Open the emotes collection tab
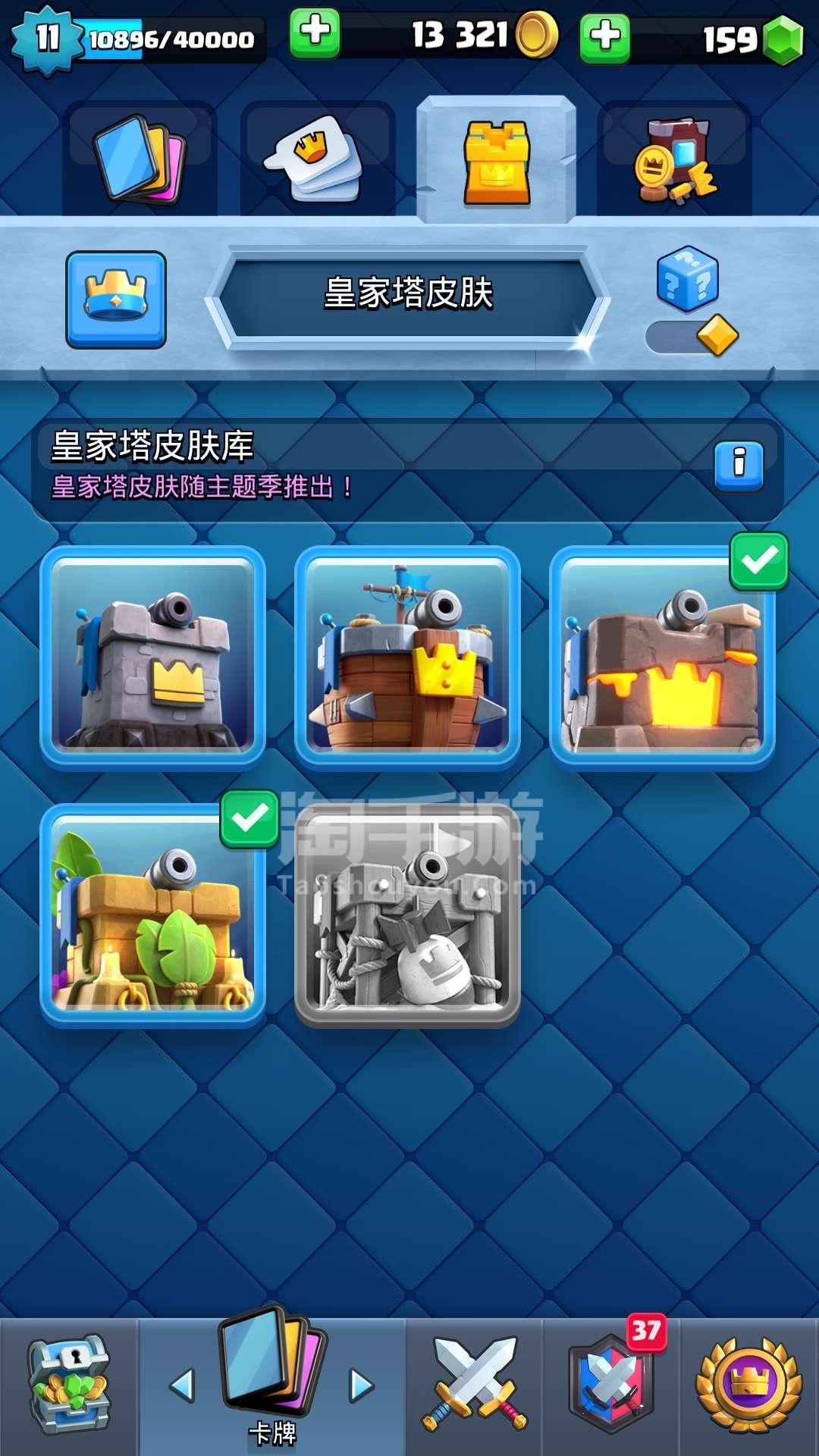This screenshot has width=819, height=1456. (x=317, y=159)
